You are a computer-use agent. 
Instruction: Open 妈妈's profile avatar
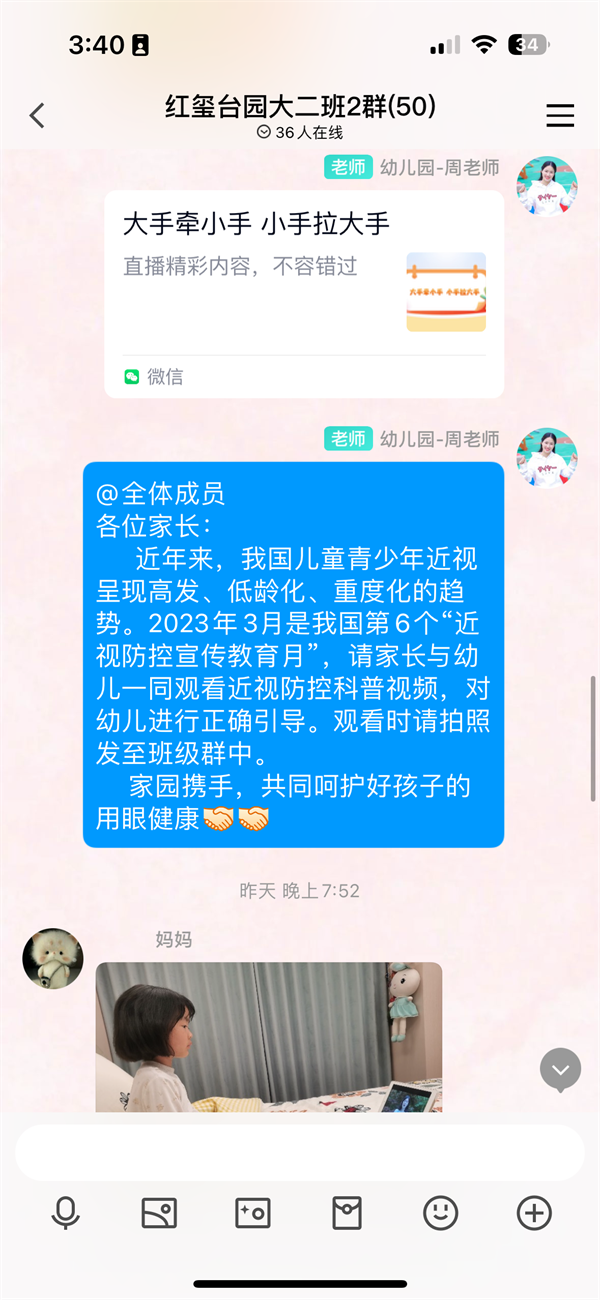[x=52, y=958]
